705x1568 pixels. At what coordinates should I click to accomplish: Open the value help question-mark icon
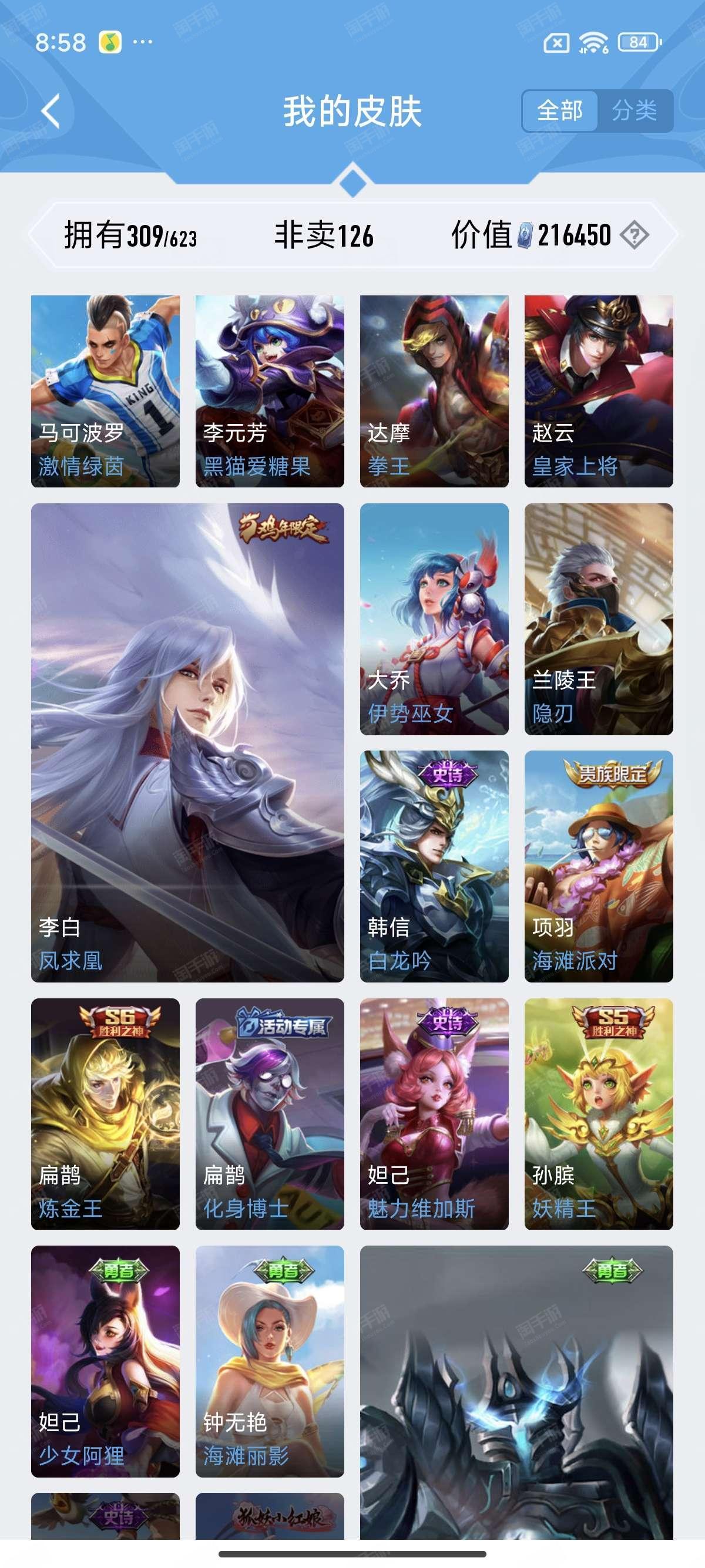(x=634, y=235)
